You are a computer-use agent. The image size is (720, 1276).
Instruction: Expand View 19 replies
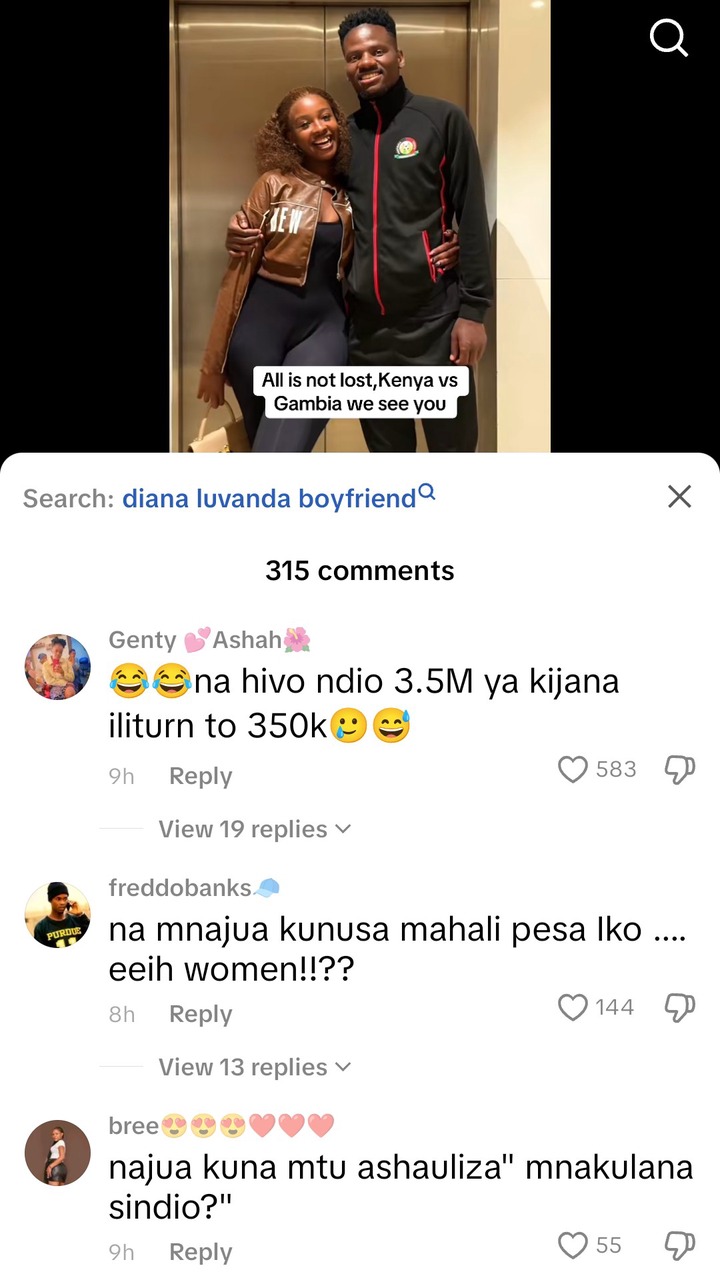tap(254, 829)
